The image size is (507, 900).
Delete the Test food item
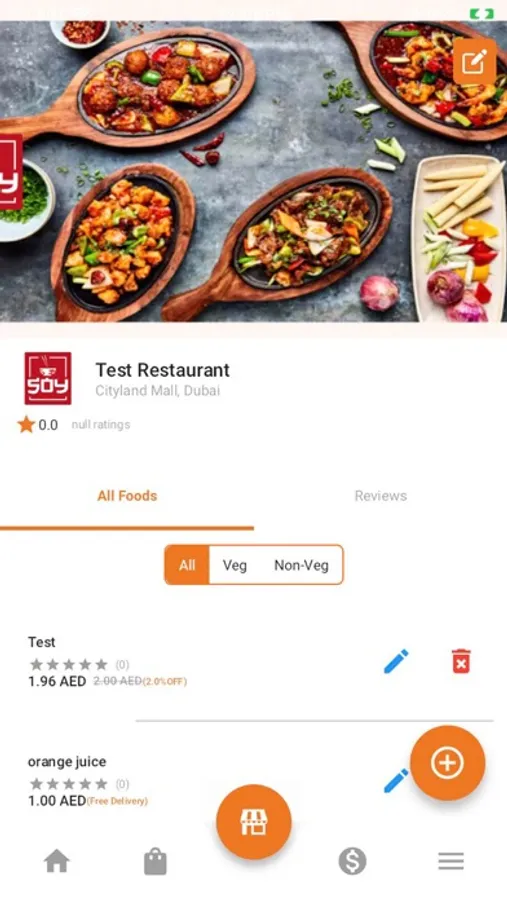coord(461,661)
